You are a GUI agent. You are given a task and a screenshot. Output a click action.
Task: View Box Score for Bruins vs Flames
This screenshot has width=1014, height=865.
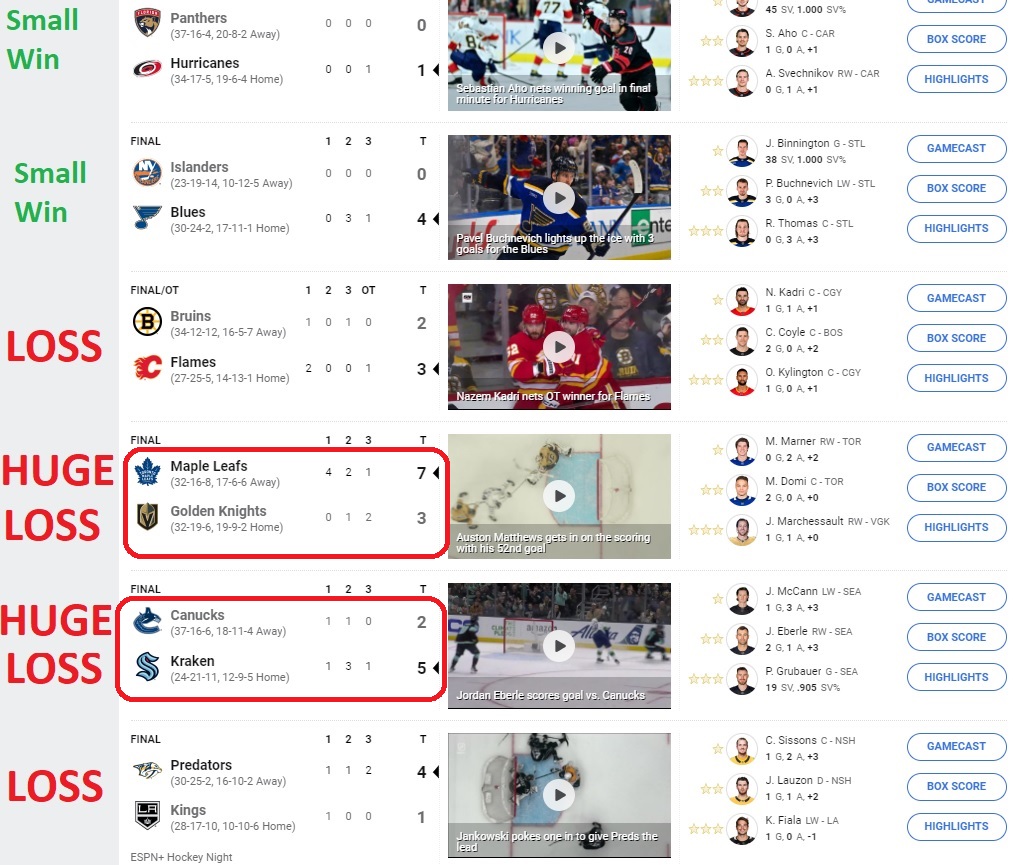[956, 338]
